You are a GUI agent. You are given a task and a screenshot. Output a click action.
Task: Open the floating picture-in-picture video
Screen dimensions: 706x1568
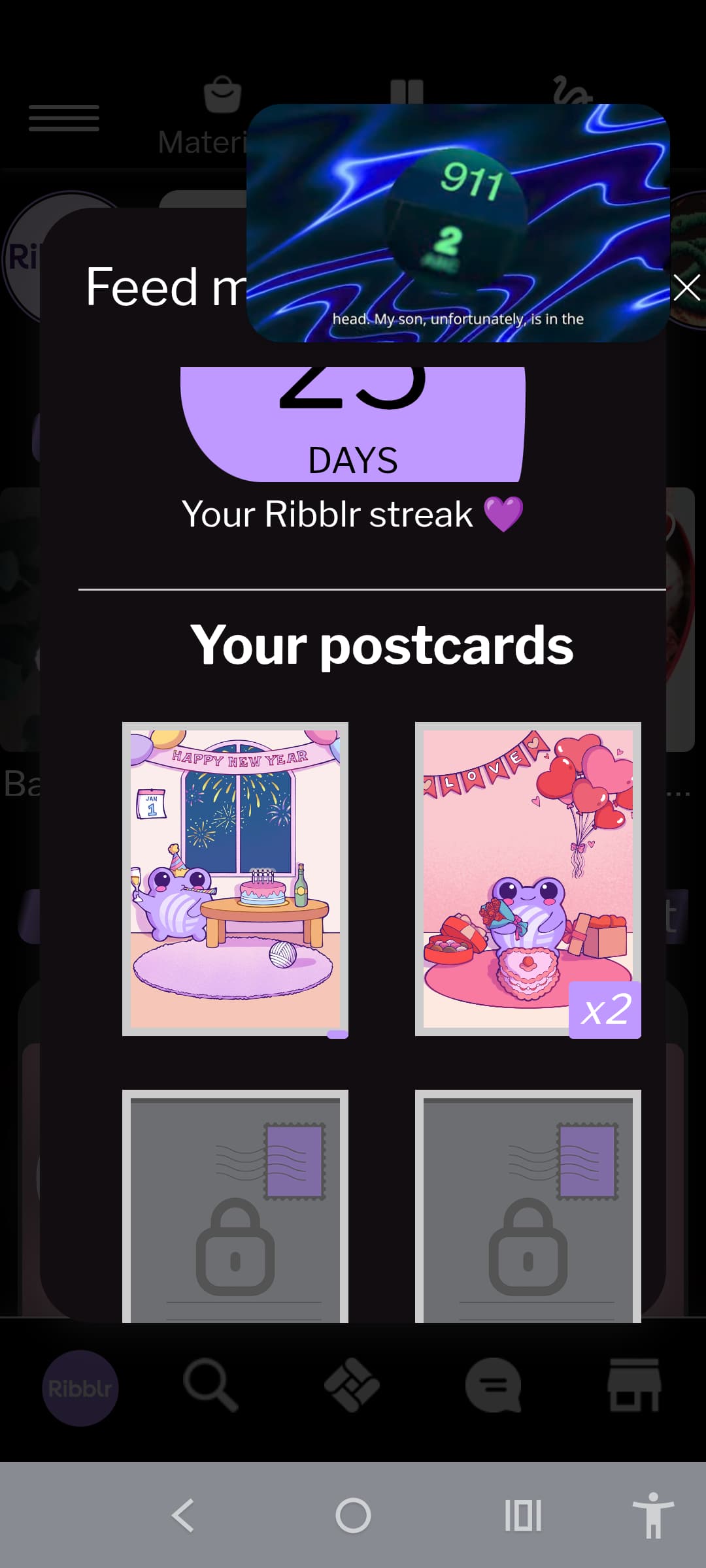458,223
